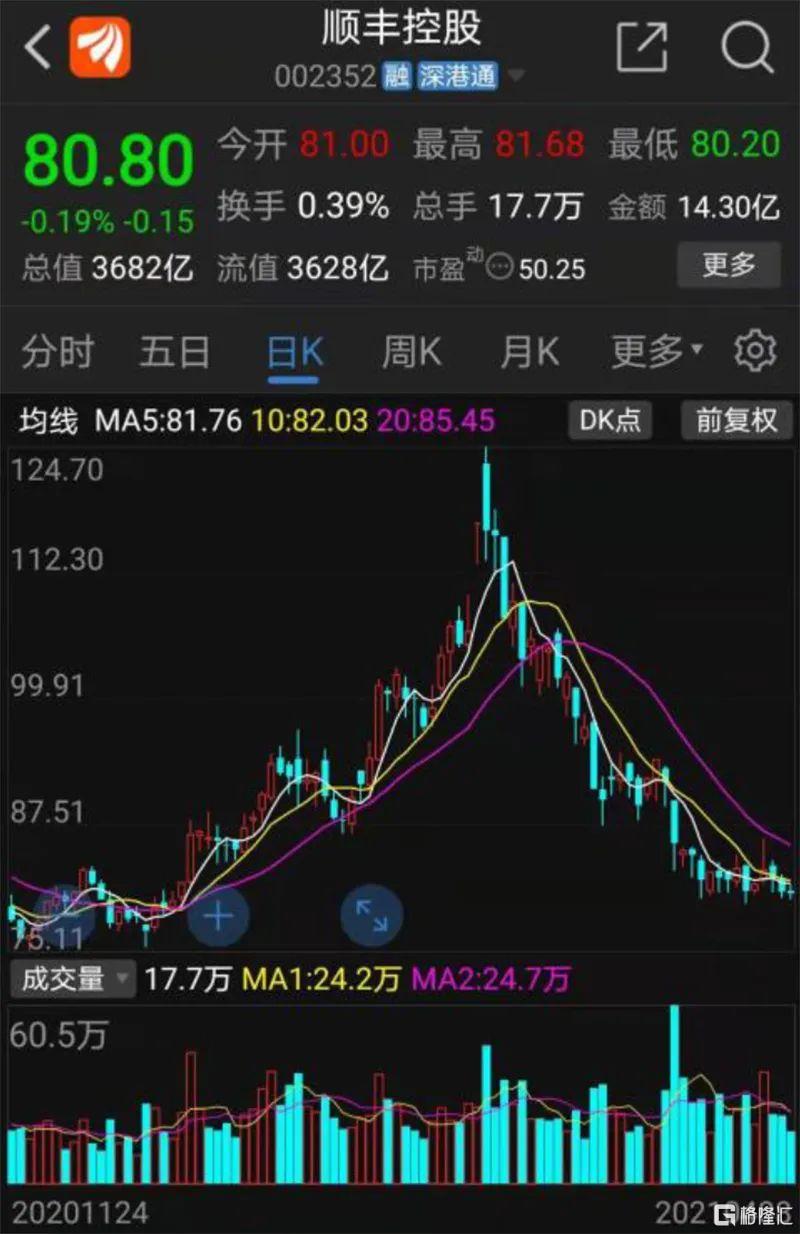Change 前复权 adjustment setting

pos(737,421)
